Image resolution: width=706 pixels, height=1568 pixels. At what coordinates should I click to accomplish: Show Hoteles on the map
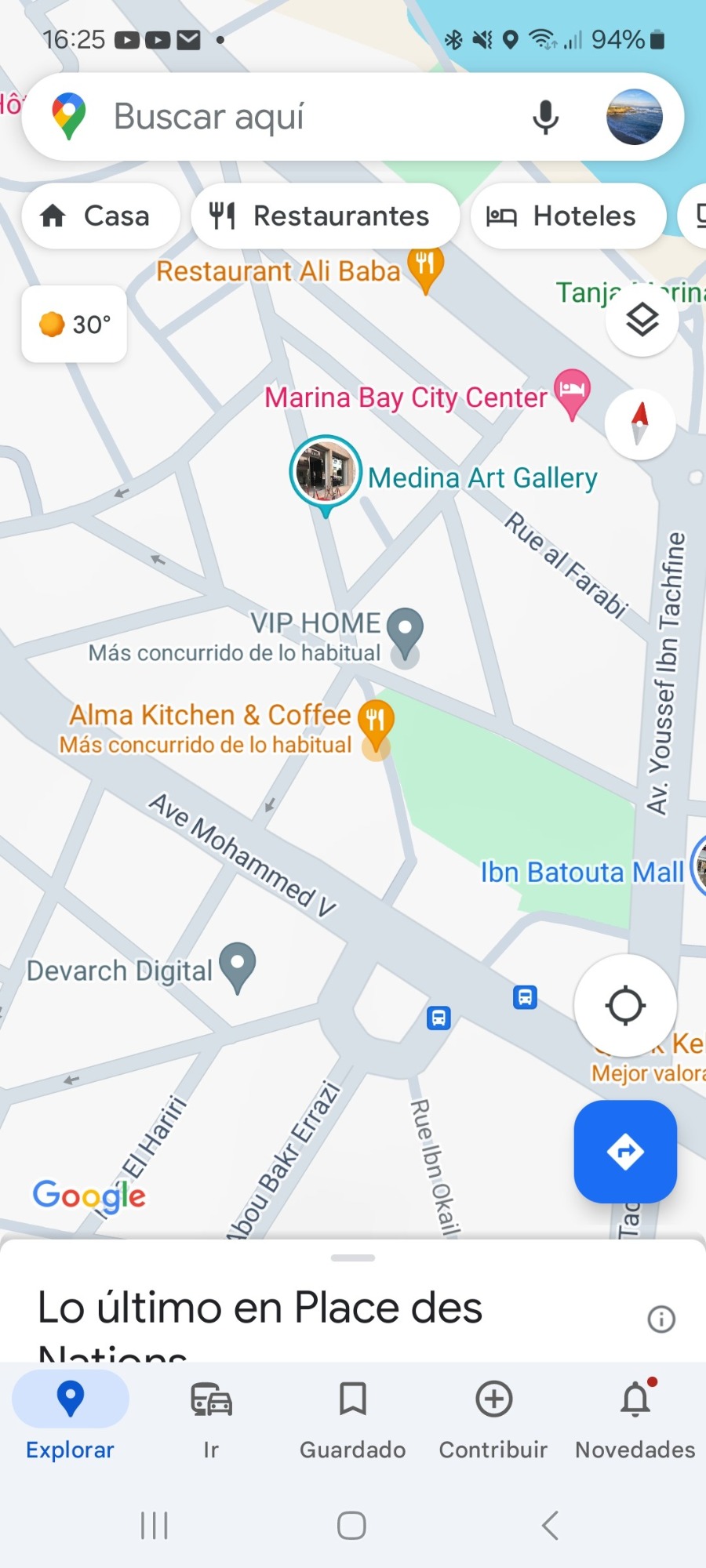tap(568, 216)
